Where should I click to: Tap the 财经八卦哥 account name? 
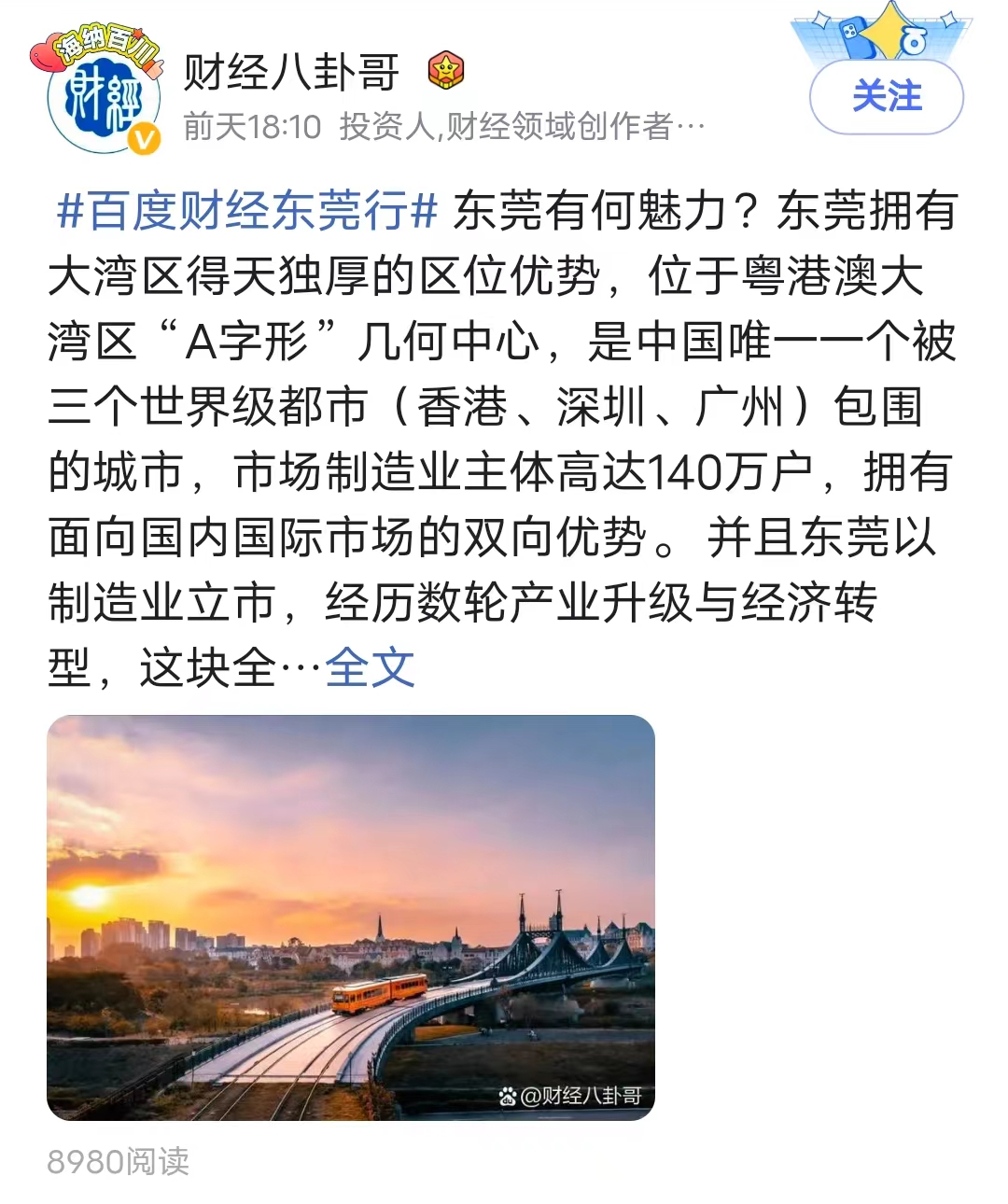[x=291, y=72]
